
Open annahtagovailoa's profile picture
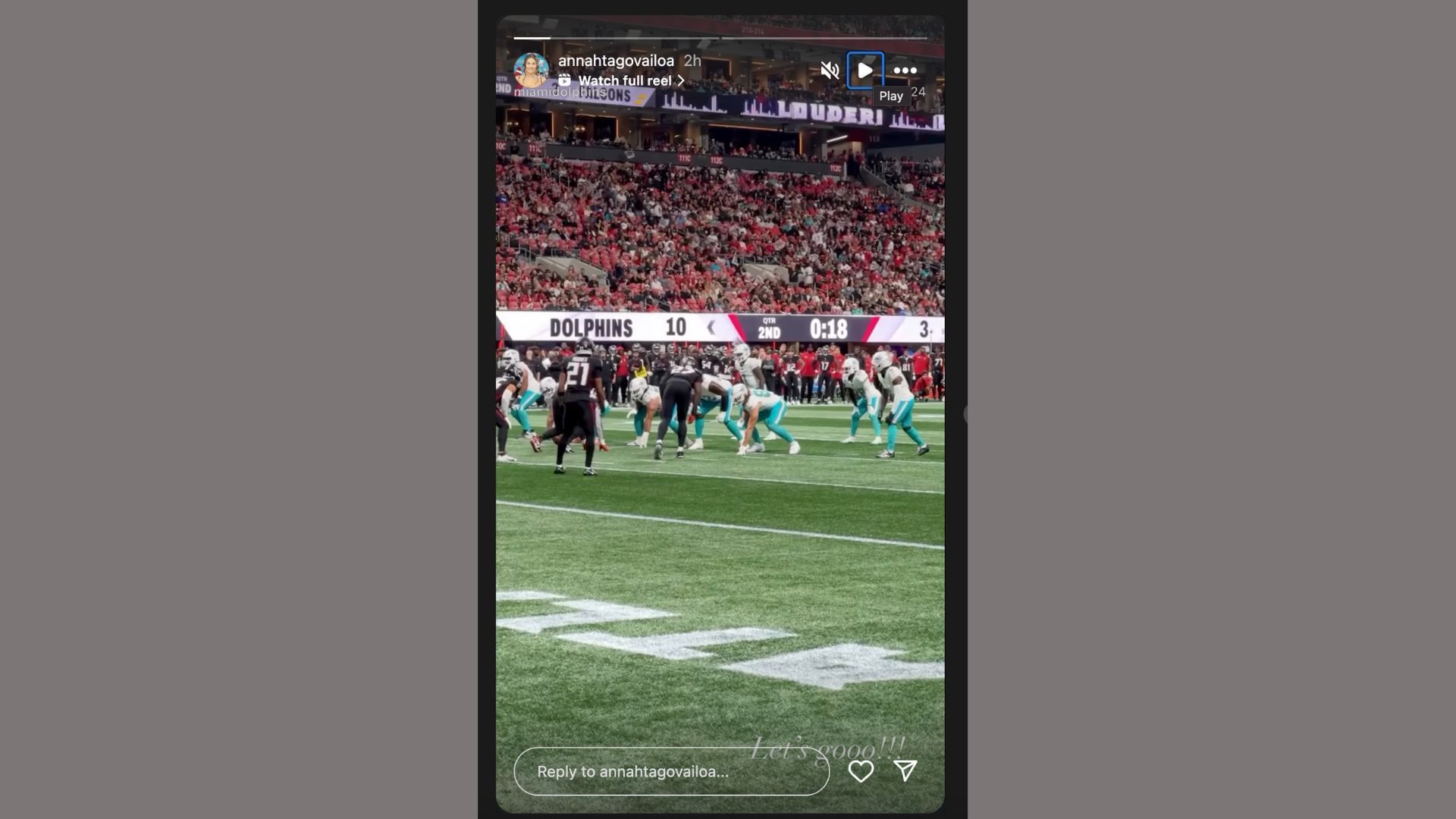point(531,71)
